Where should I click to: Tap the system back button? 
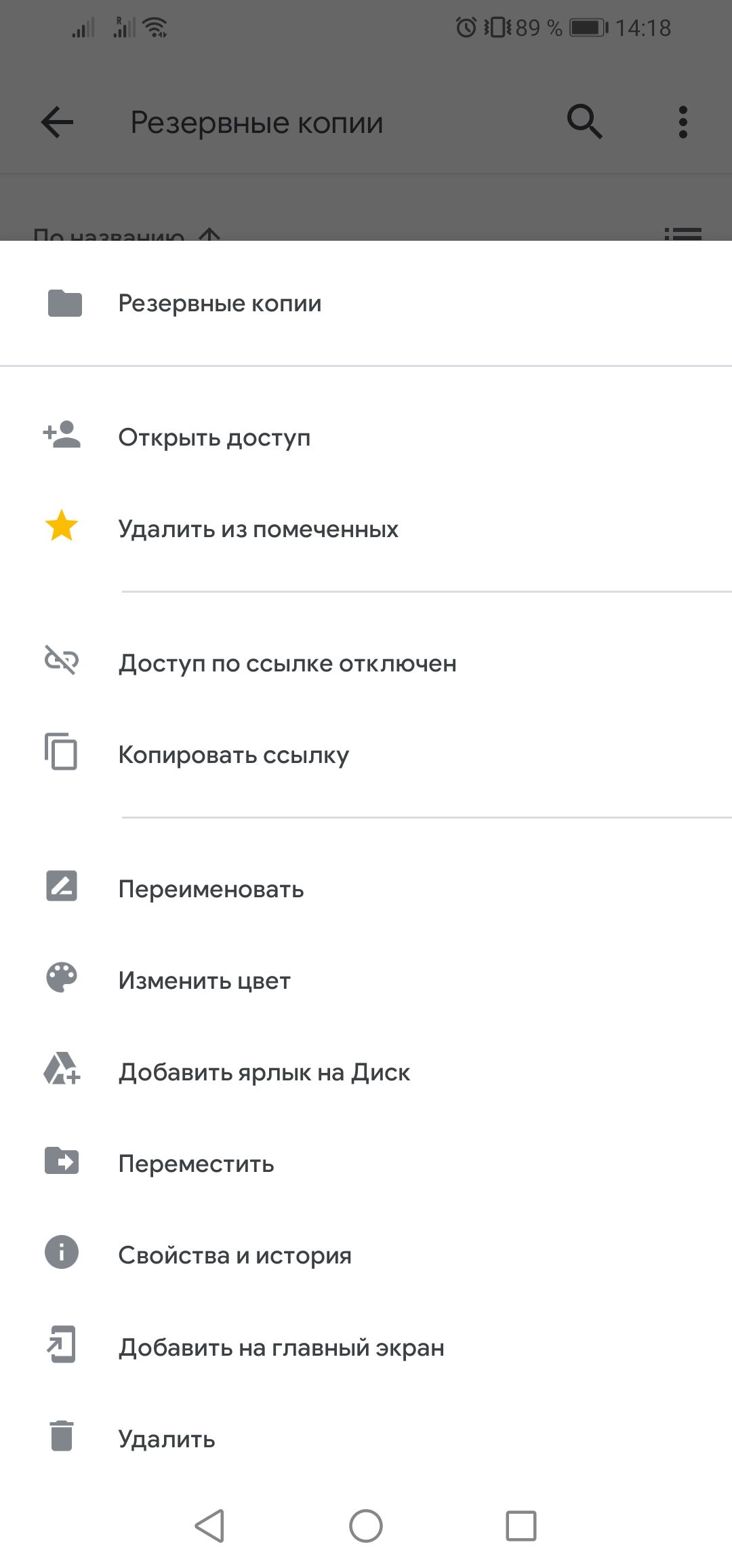[x=209, y=1526]
